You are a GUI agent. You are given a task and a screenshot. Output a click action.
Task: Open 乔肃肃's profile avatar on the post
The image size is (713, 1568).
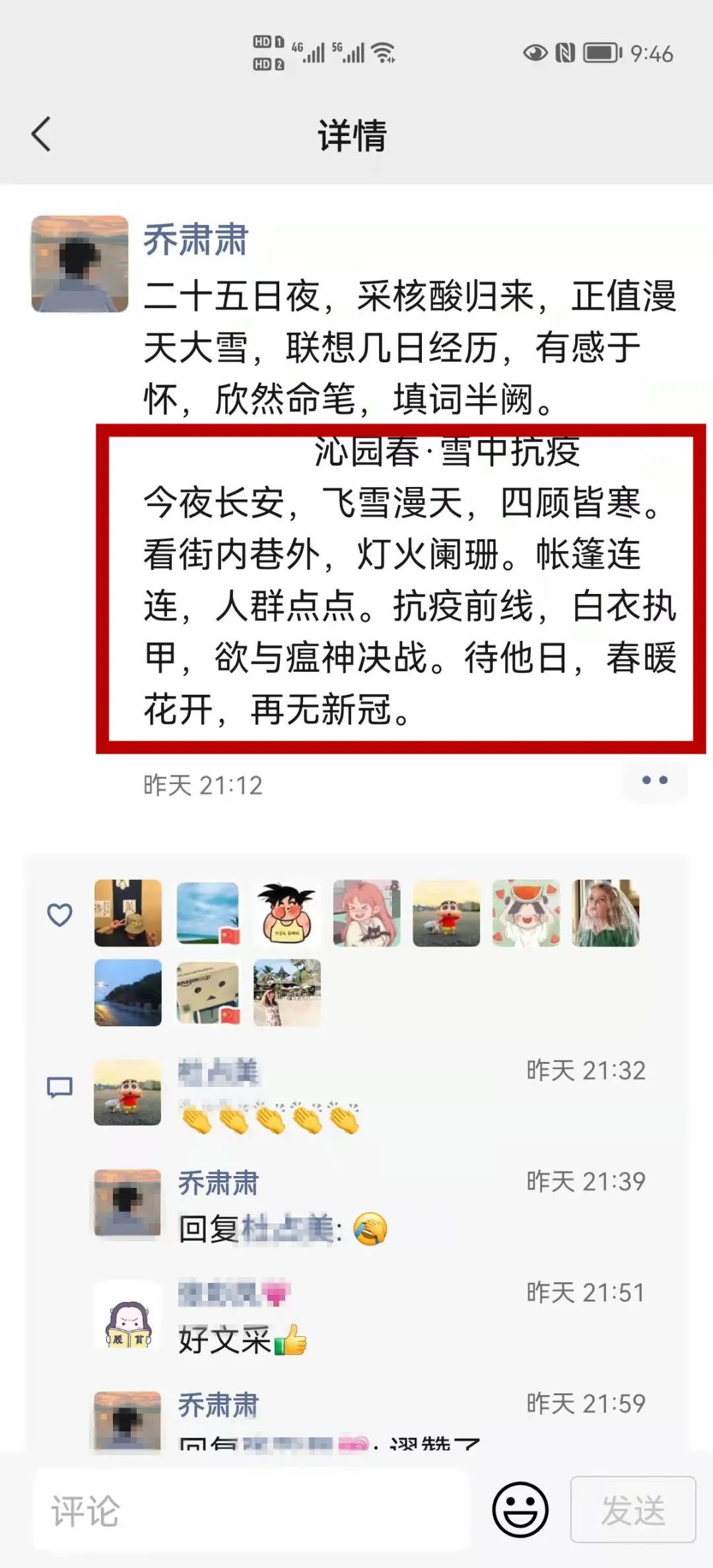point(80,264)
